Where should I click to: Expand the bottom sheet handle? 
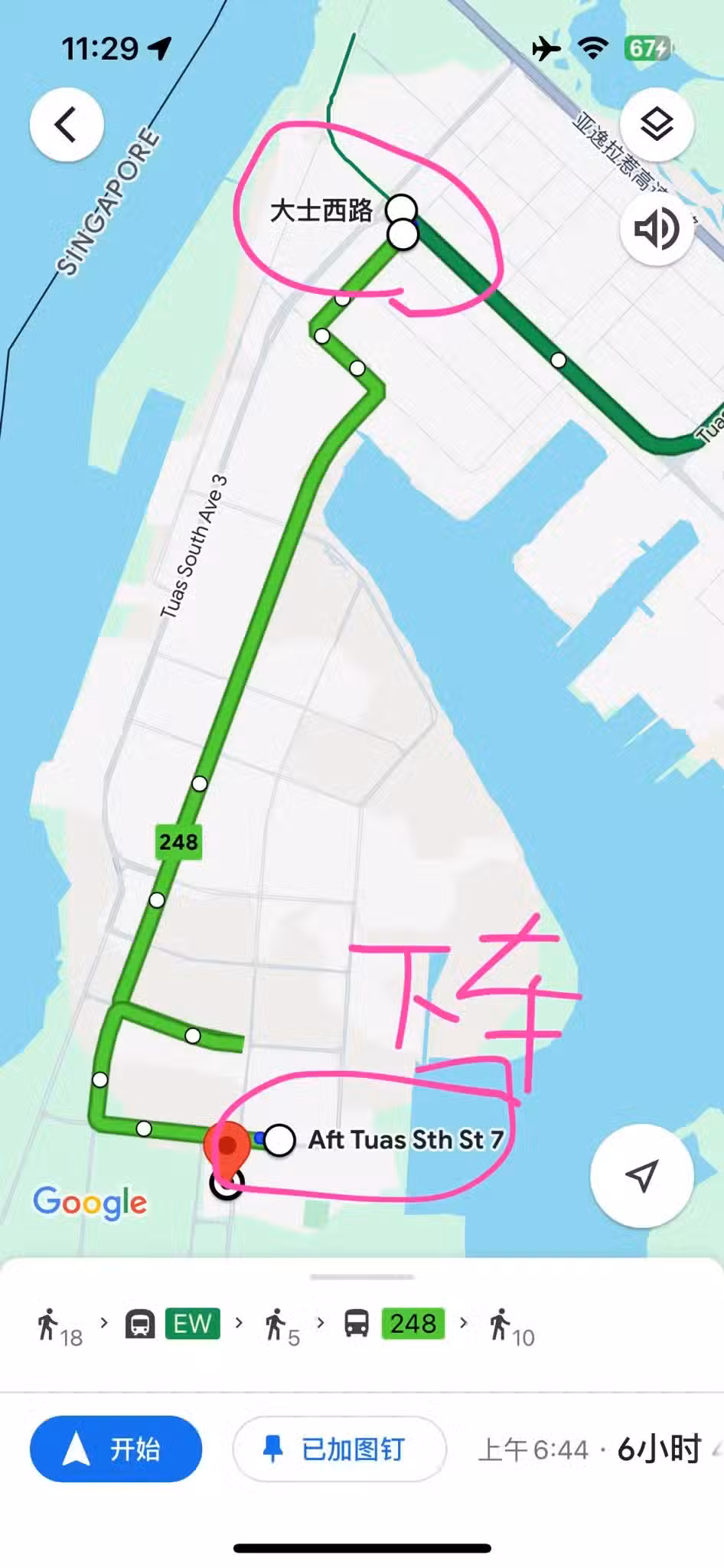(x=362, y=1276)
